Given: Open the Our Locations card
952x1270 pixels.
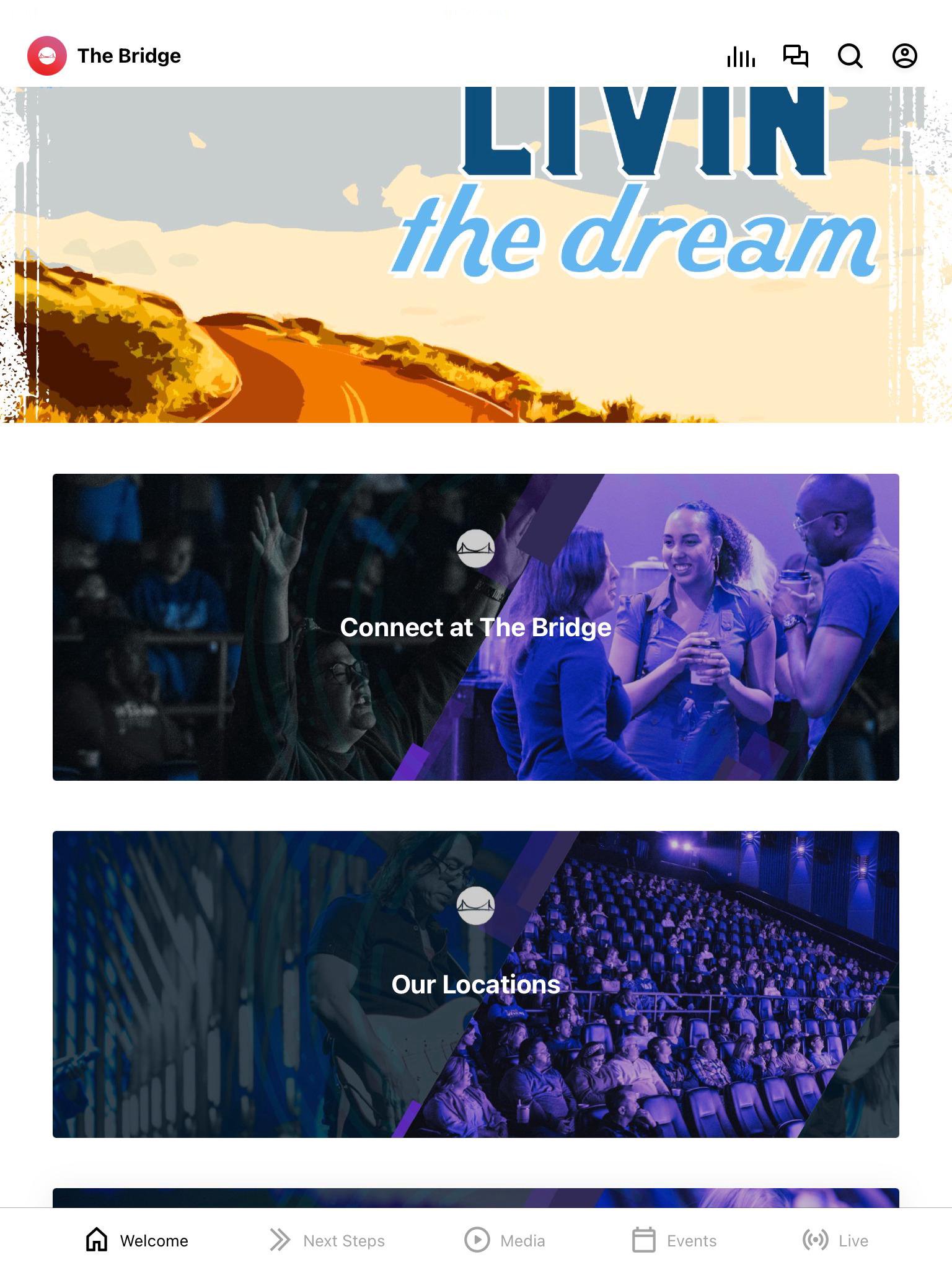Looking at the screenshot, I should [x=476, y=984].
